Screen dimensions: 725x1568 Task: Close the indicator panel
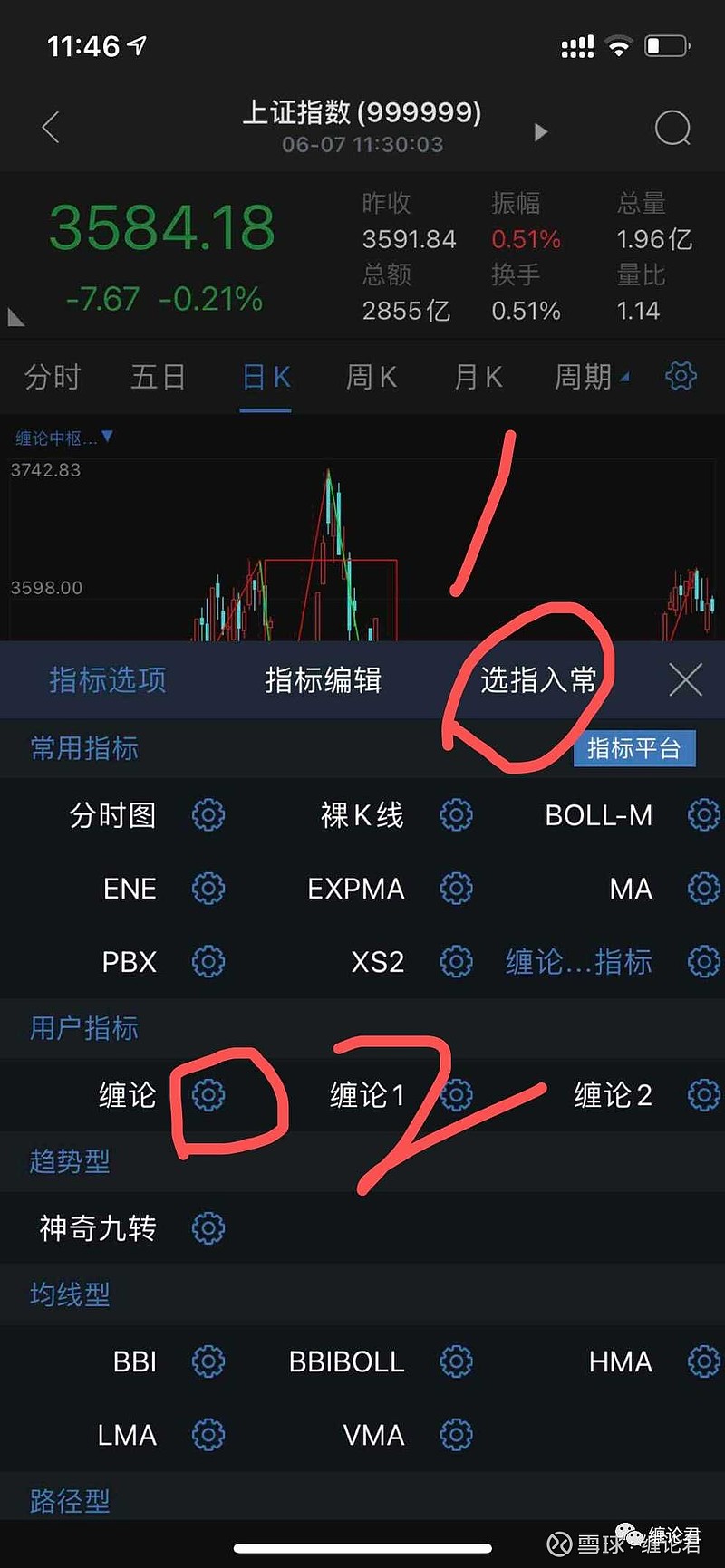click(x=685, y=679)
